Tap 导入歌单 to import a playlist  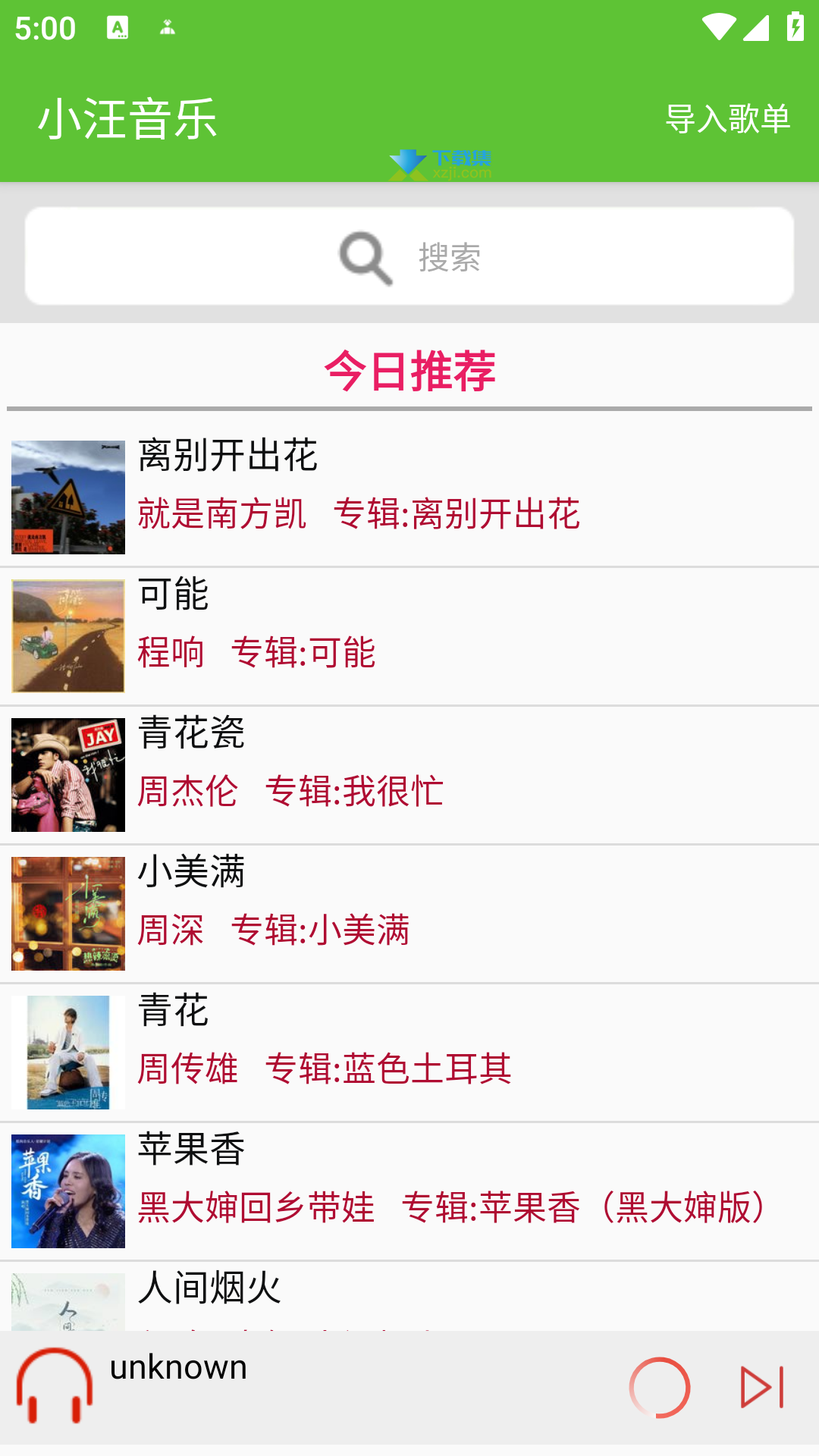coord(727,119)
